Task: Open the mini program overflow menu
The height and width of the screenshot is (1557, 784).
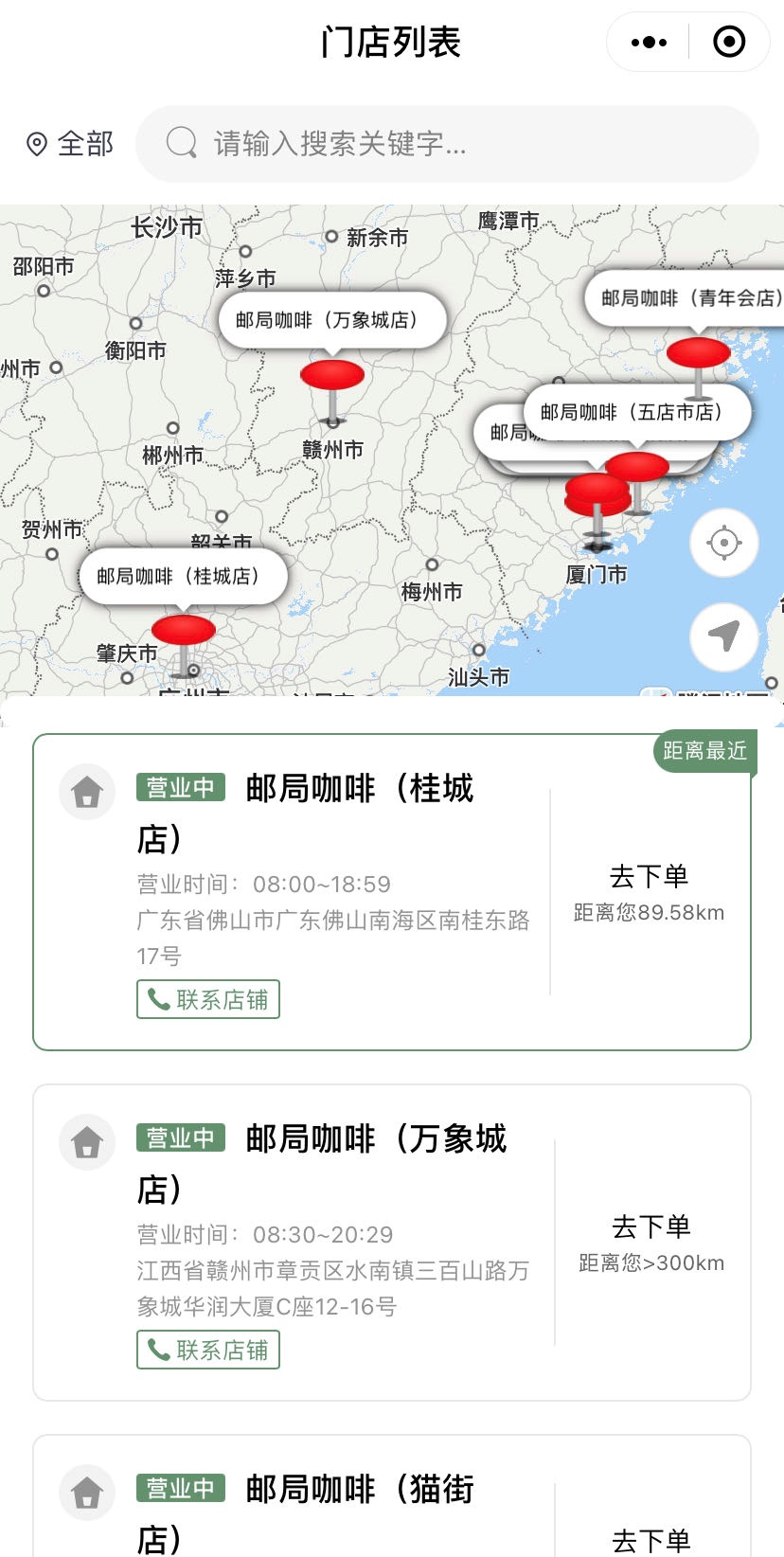Action: point(649,43)
